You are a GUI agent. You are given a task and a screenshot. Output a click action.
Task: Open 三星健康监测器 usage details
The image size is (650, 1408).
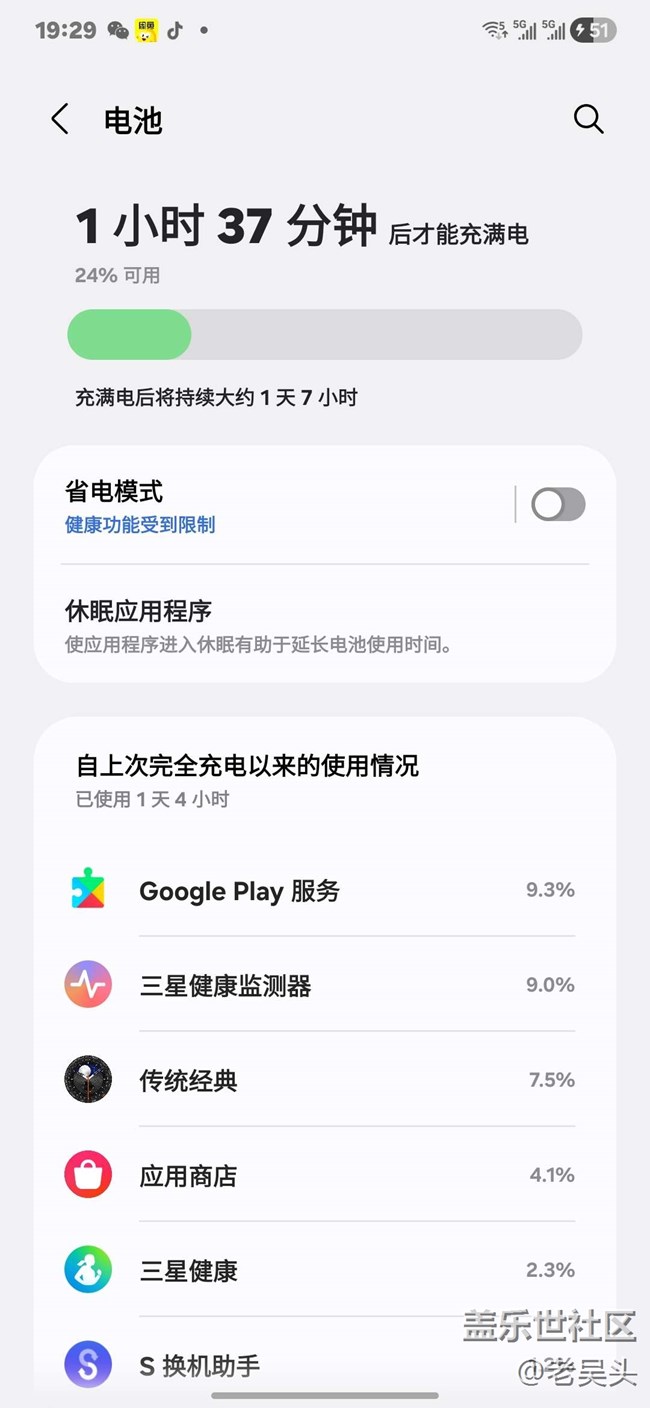click(320, 985)
